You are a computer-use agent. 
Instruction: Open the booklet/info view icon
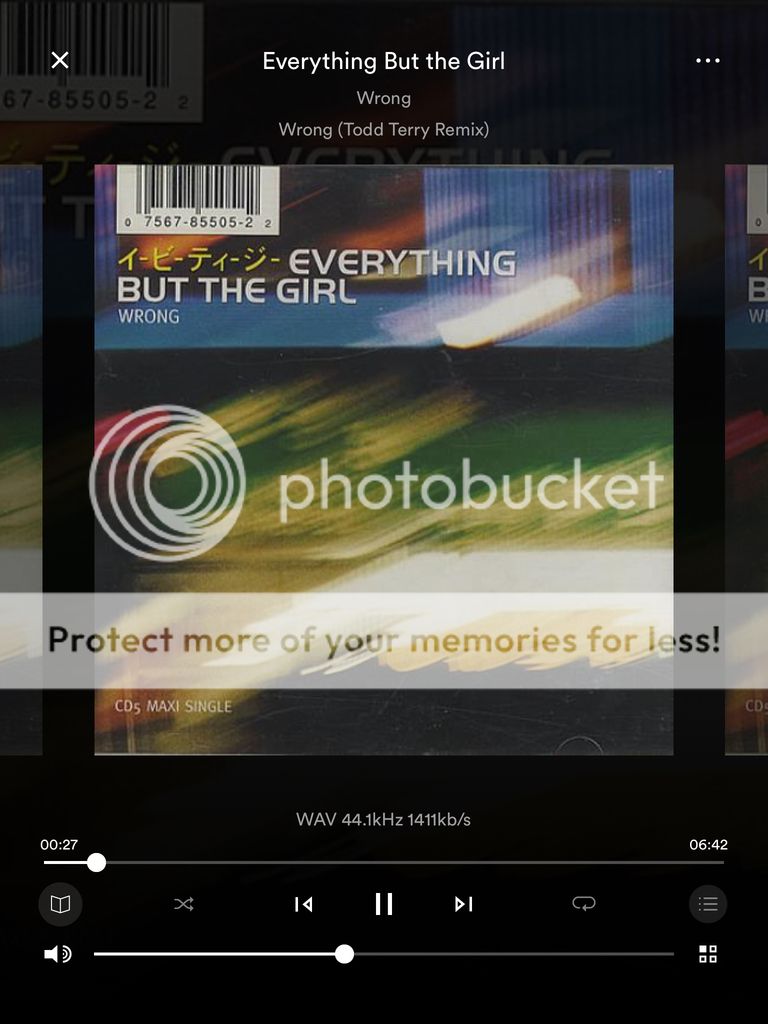pyautogui.click(x=60, y=904)
